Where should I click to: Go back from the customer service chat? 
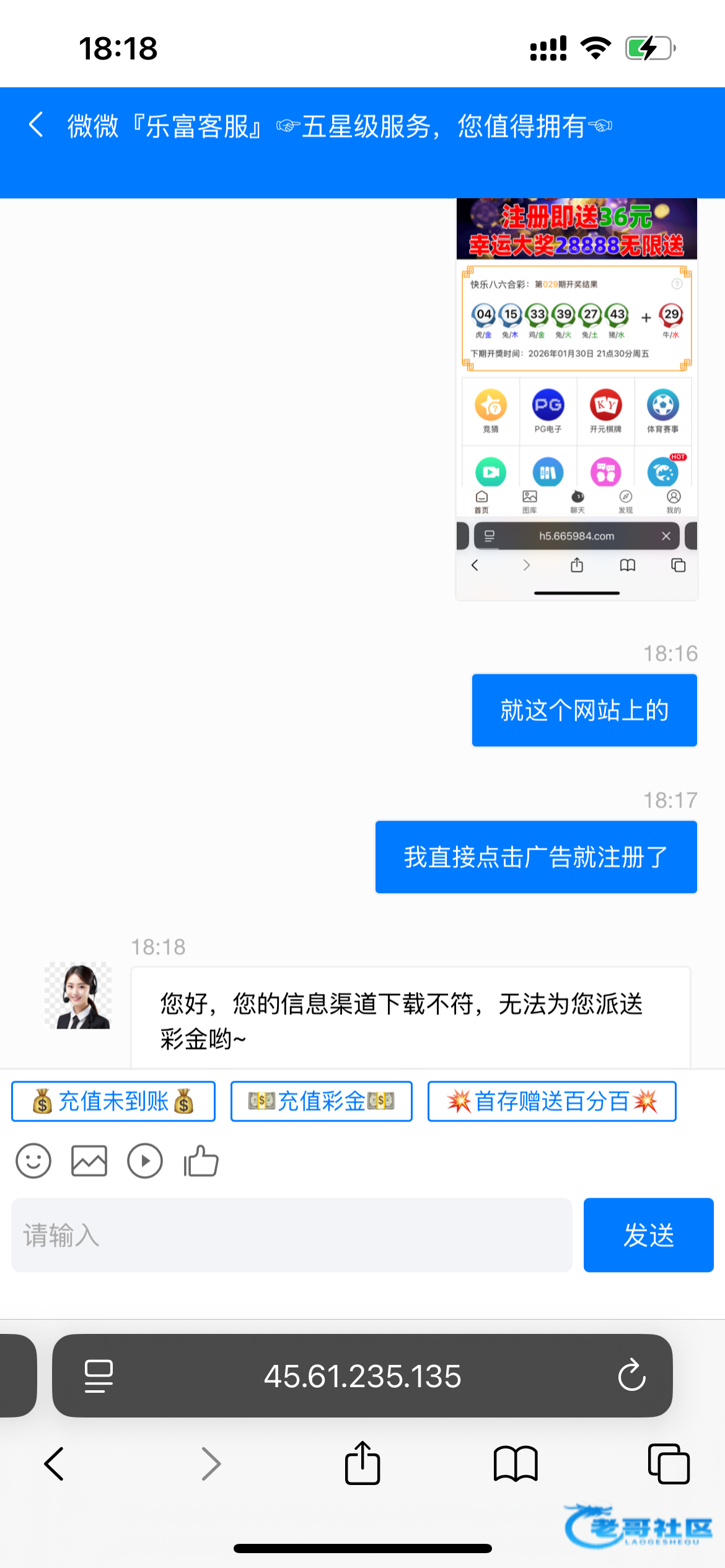coord(36,126)
